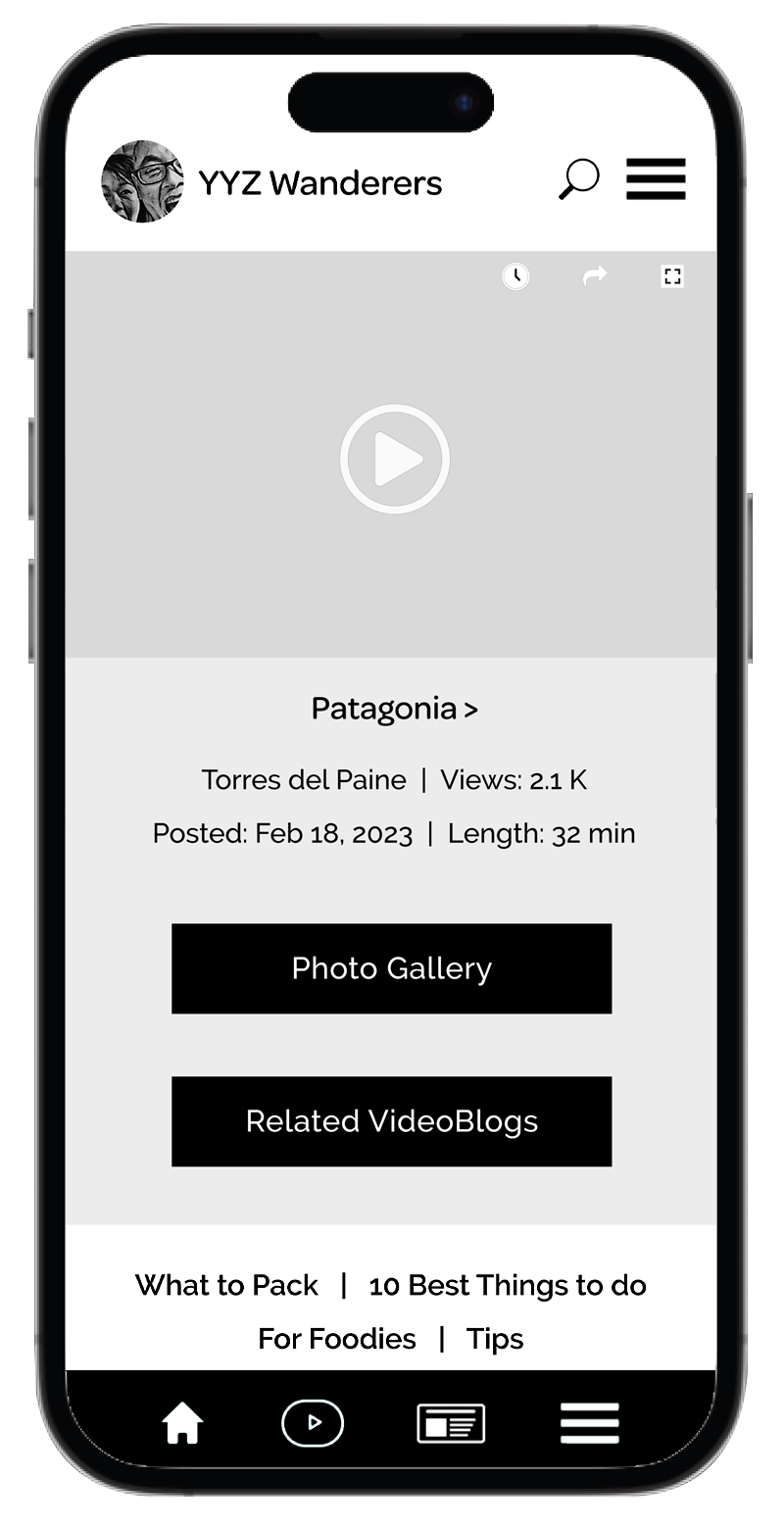Open the Photo Gallery
The image size is (784, 1529).
392,968
